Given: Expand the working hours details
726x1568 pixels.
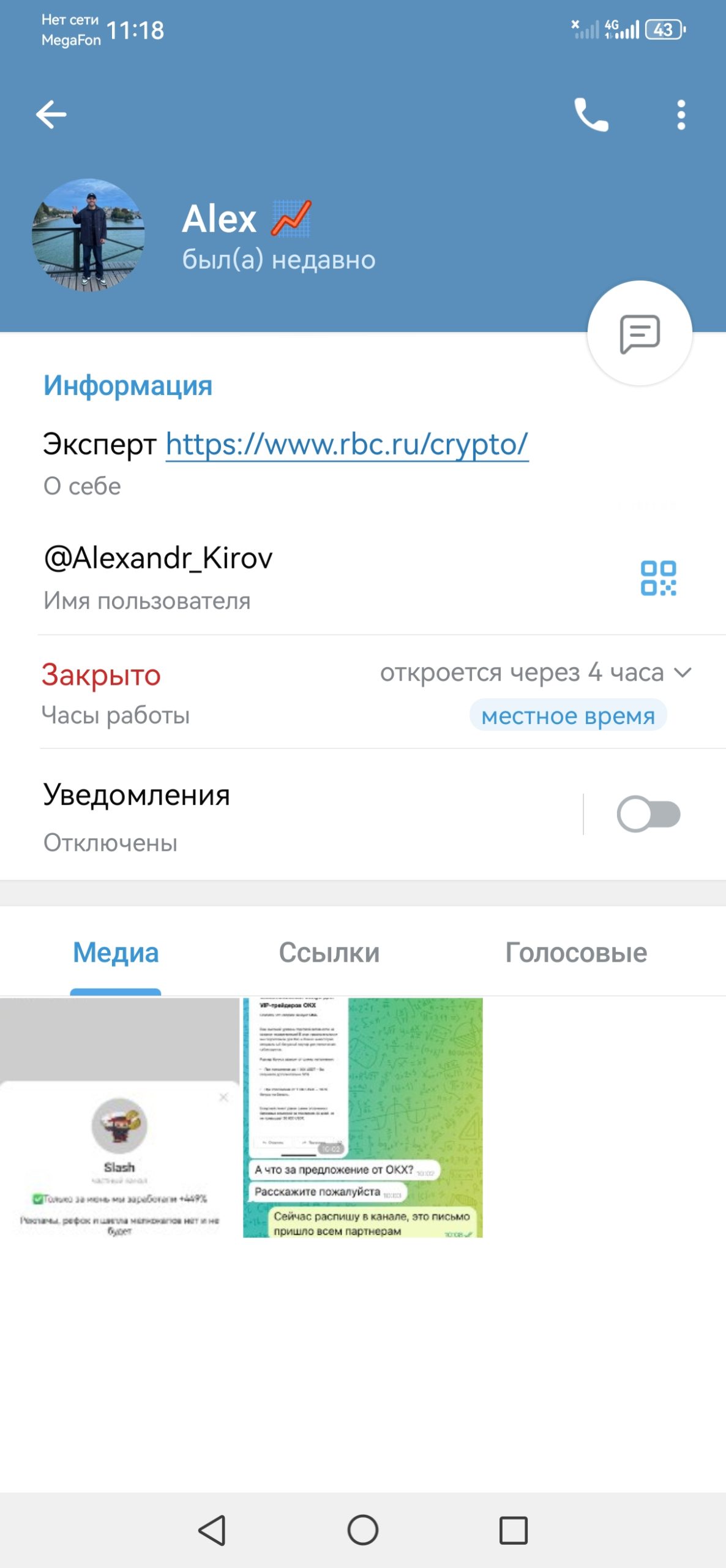Looking at the screenshot, I should pyautogui.click(x=683, y=673).
